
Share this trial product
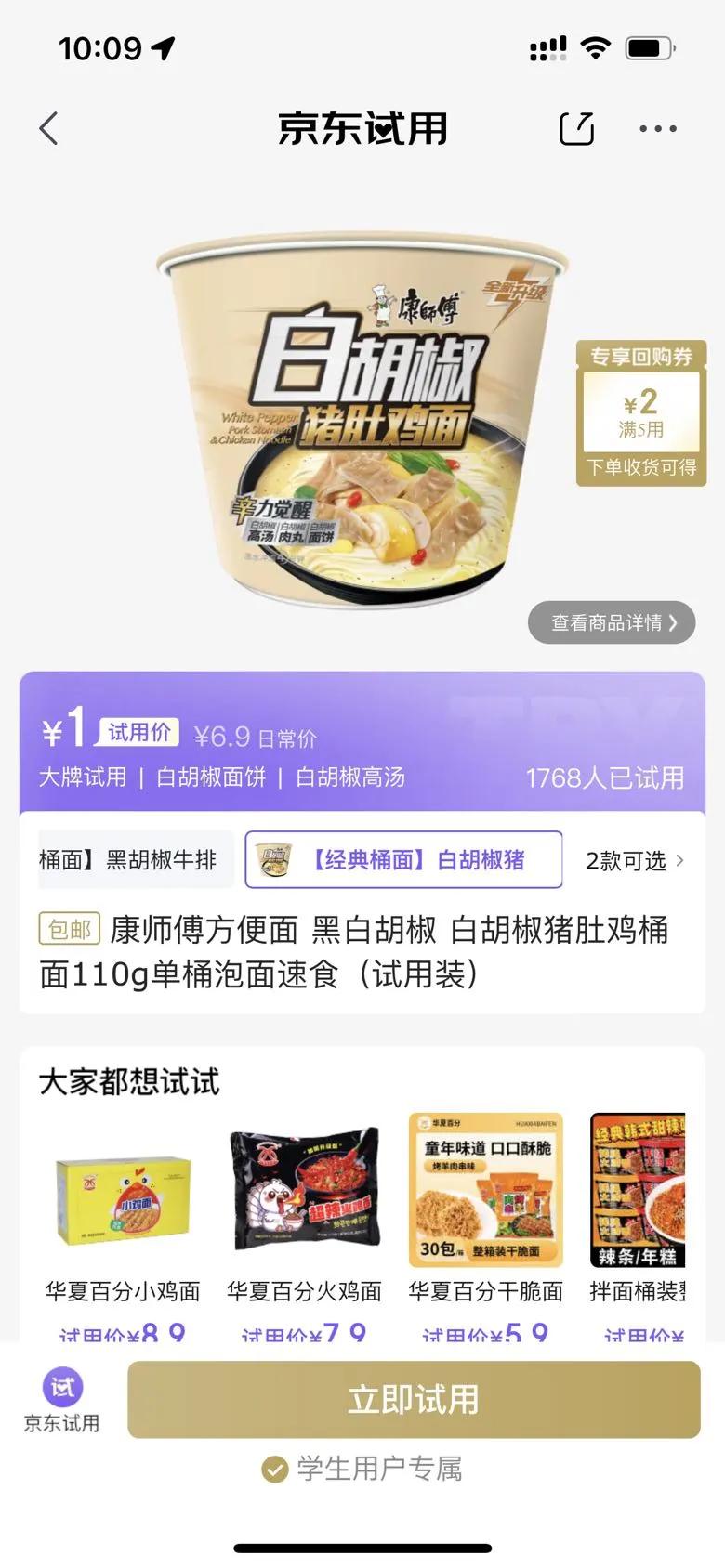tap(576, 129)
